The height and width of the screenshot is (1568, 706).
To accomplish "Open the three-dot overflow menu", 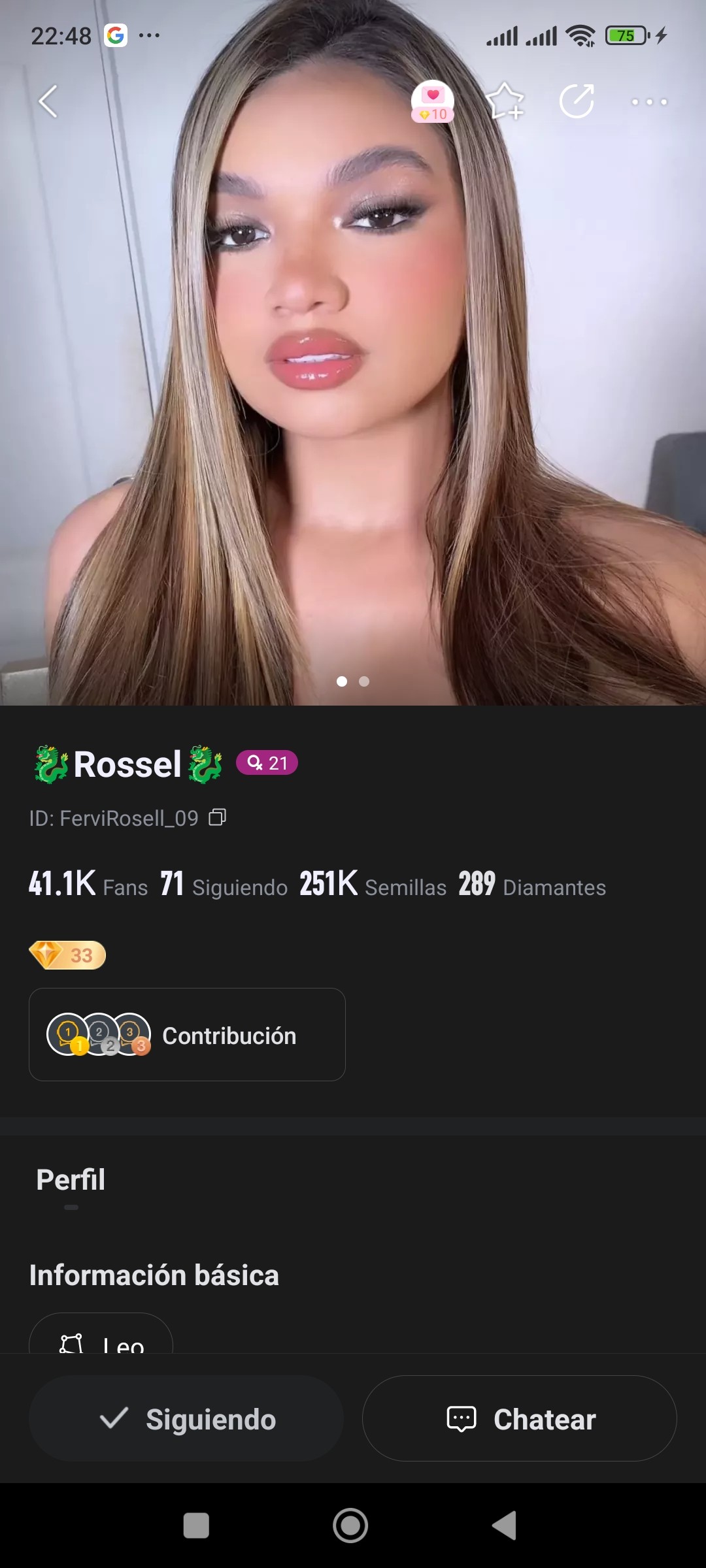I will (648, 102).
